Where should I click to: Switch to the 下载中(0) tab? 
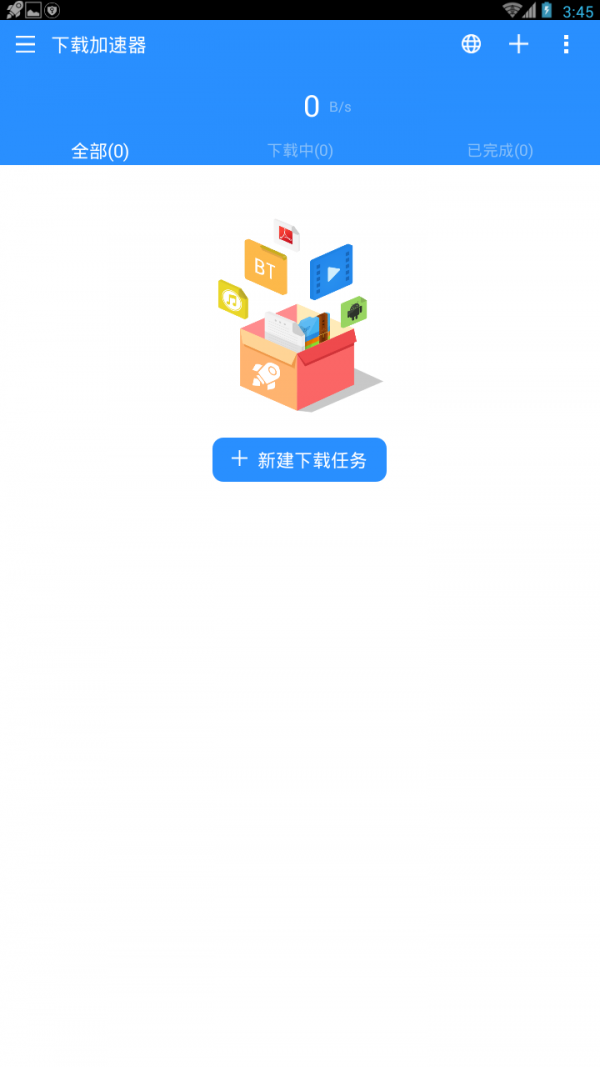(300, 150)
